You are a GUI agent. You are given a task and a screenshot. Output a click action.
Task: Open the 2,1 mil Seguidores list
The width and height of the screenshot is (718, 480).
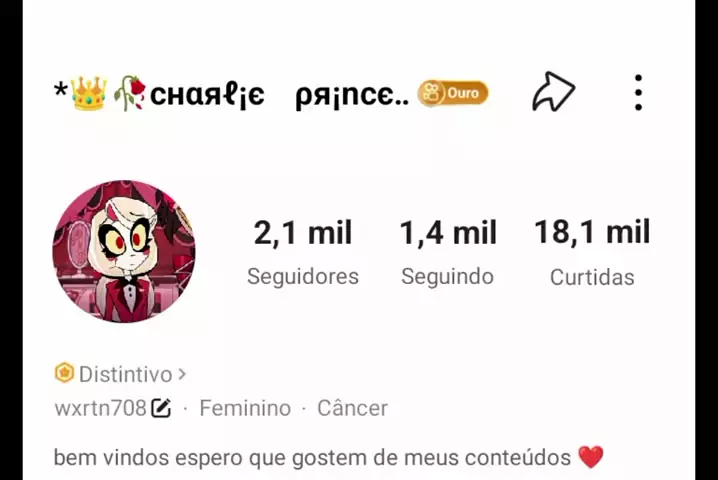tap(302, 250)
